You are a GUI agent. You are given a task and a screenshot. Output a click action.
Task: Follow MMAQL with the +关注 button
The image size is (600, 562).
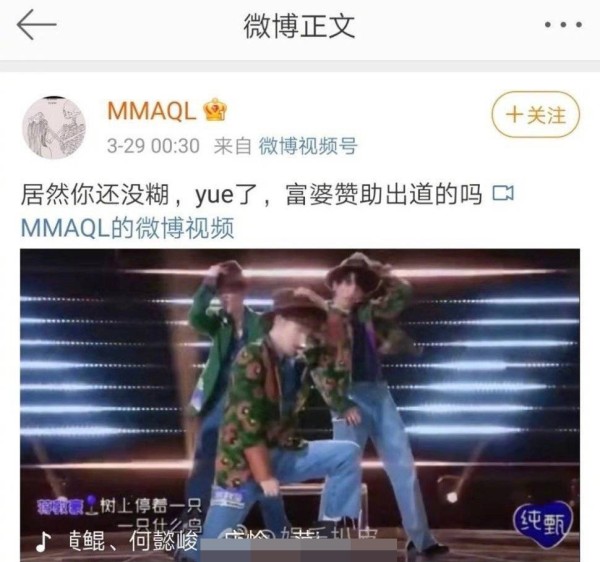tap(535, 115)
